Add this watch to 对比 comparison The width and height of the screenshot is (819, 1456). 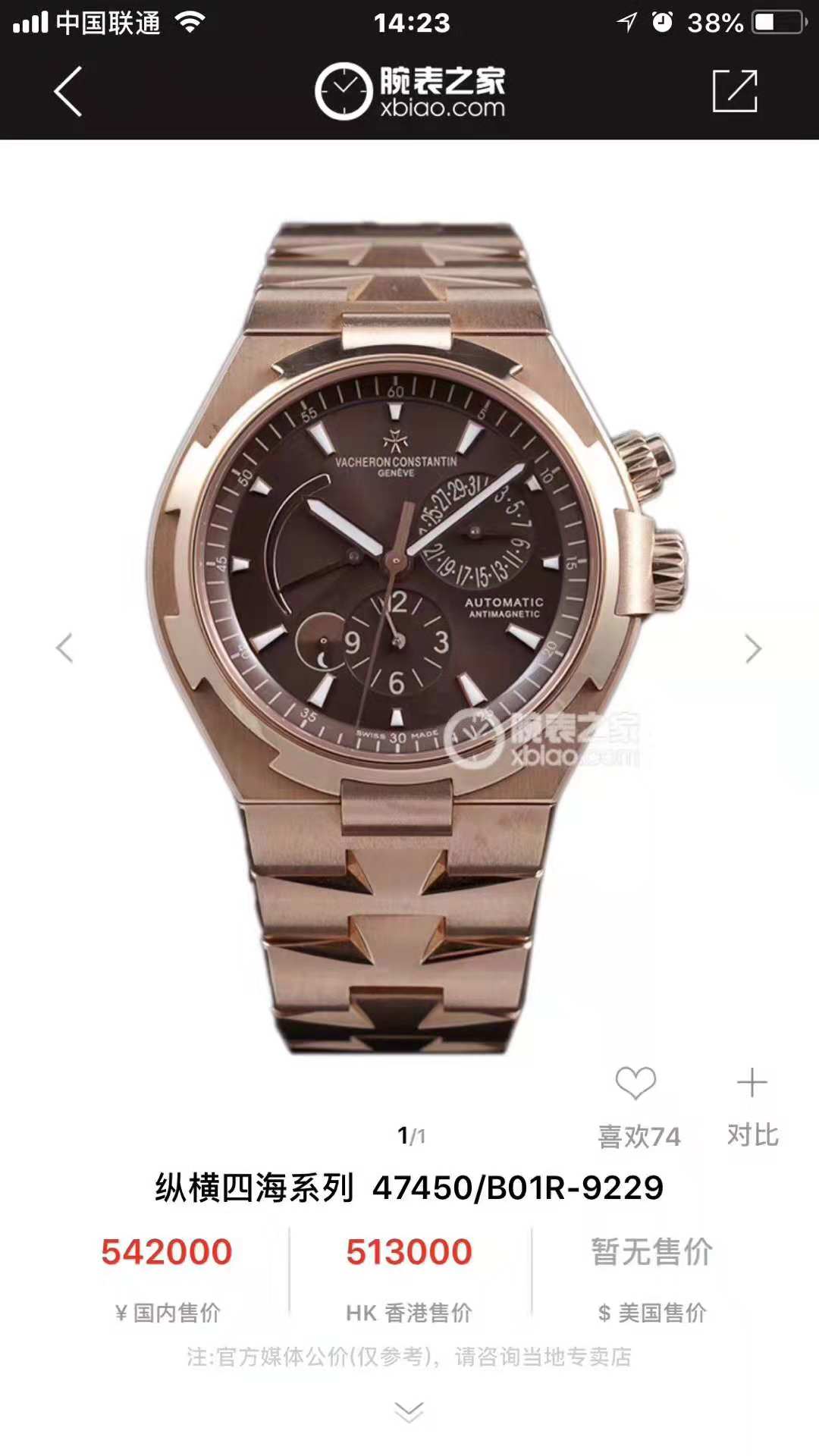pyautogui.click(x=752, y=1083)
